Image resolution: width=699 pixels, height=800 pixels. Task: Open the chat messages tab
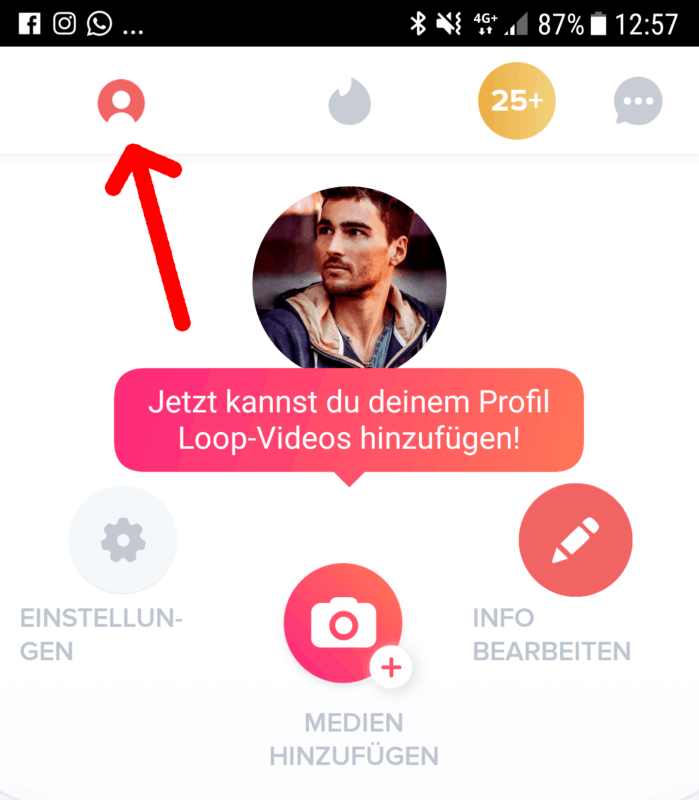[x=637, y=102]
